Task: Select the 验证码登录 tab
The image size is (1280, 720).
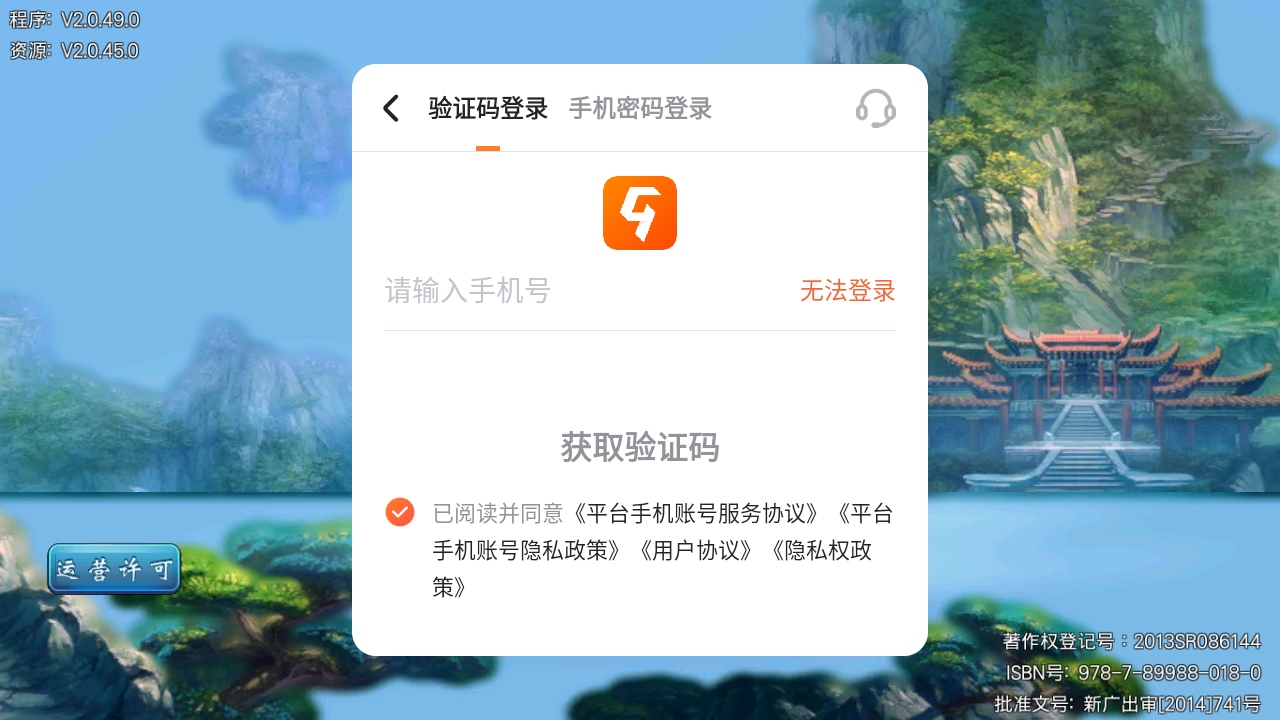Action: 488,108
